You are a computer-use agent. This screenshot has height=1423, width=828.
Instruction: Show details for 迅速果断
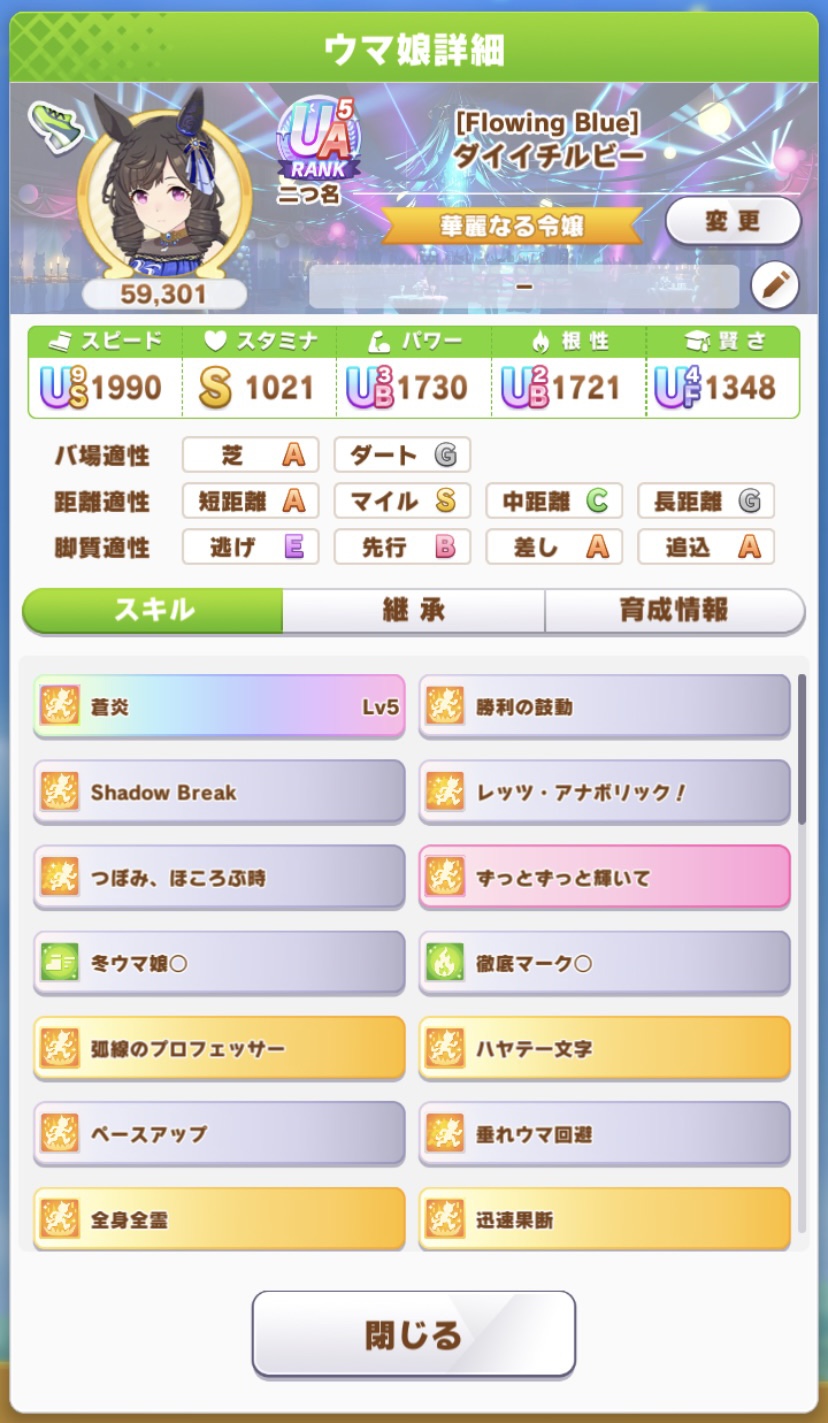pos(604,1219)
